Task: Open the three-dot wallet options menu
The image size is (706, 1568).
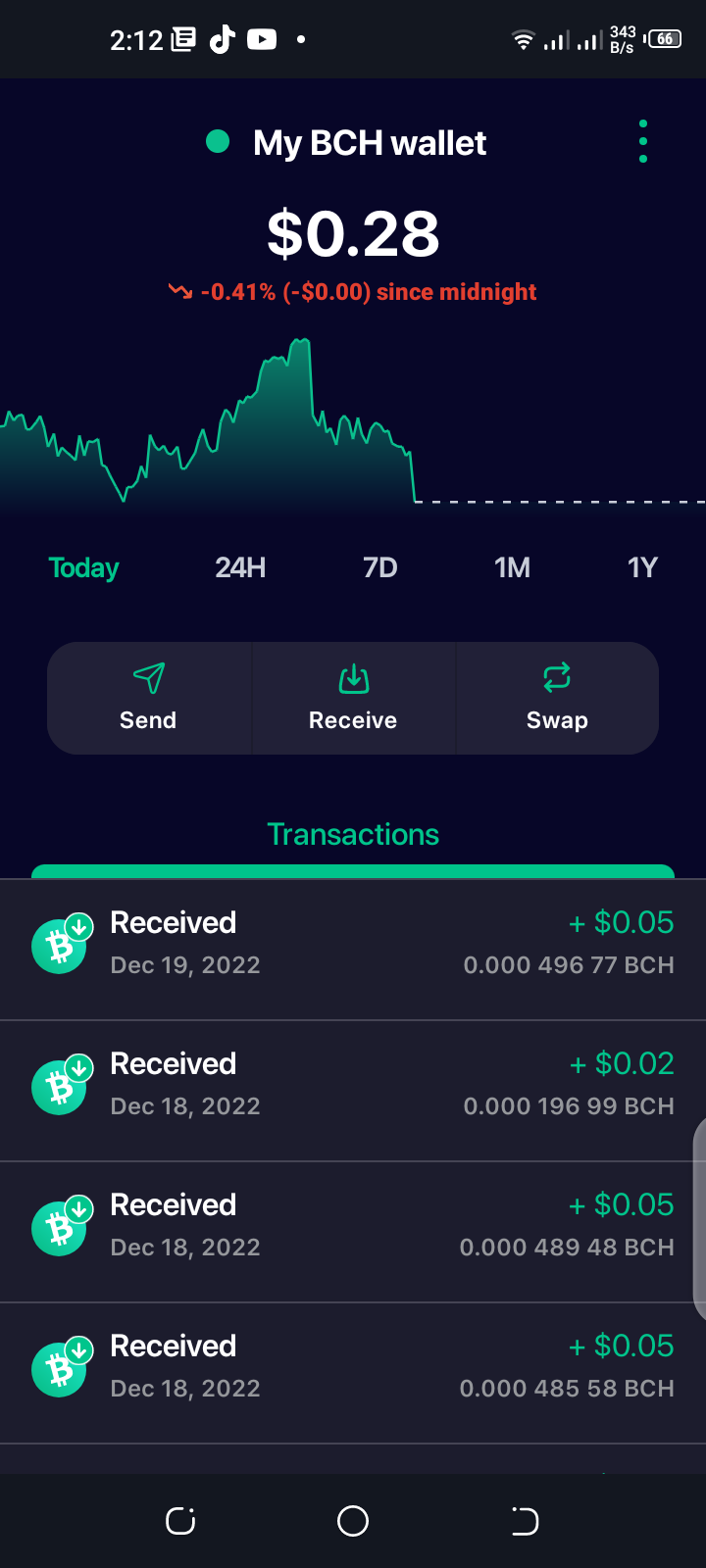Action: point(642,142)
